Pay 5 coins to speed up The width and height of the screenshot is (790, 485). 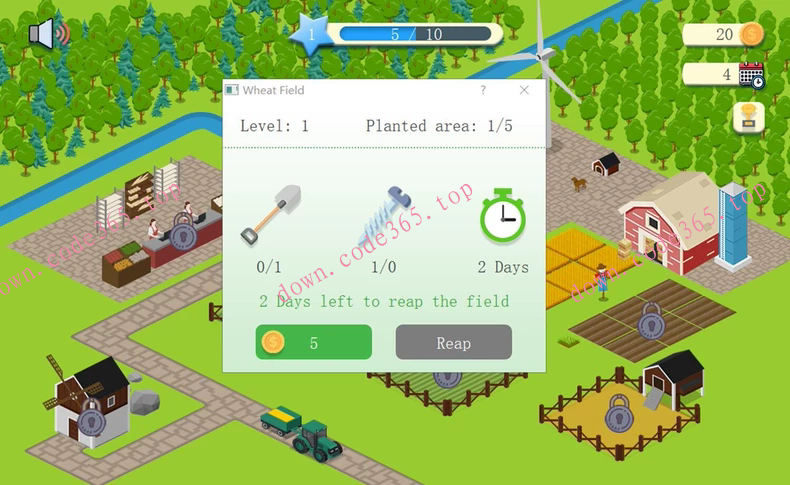314,342
